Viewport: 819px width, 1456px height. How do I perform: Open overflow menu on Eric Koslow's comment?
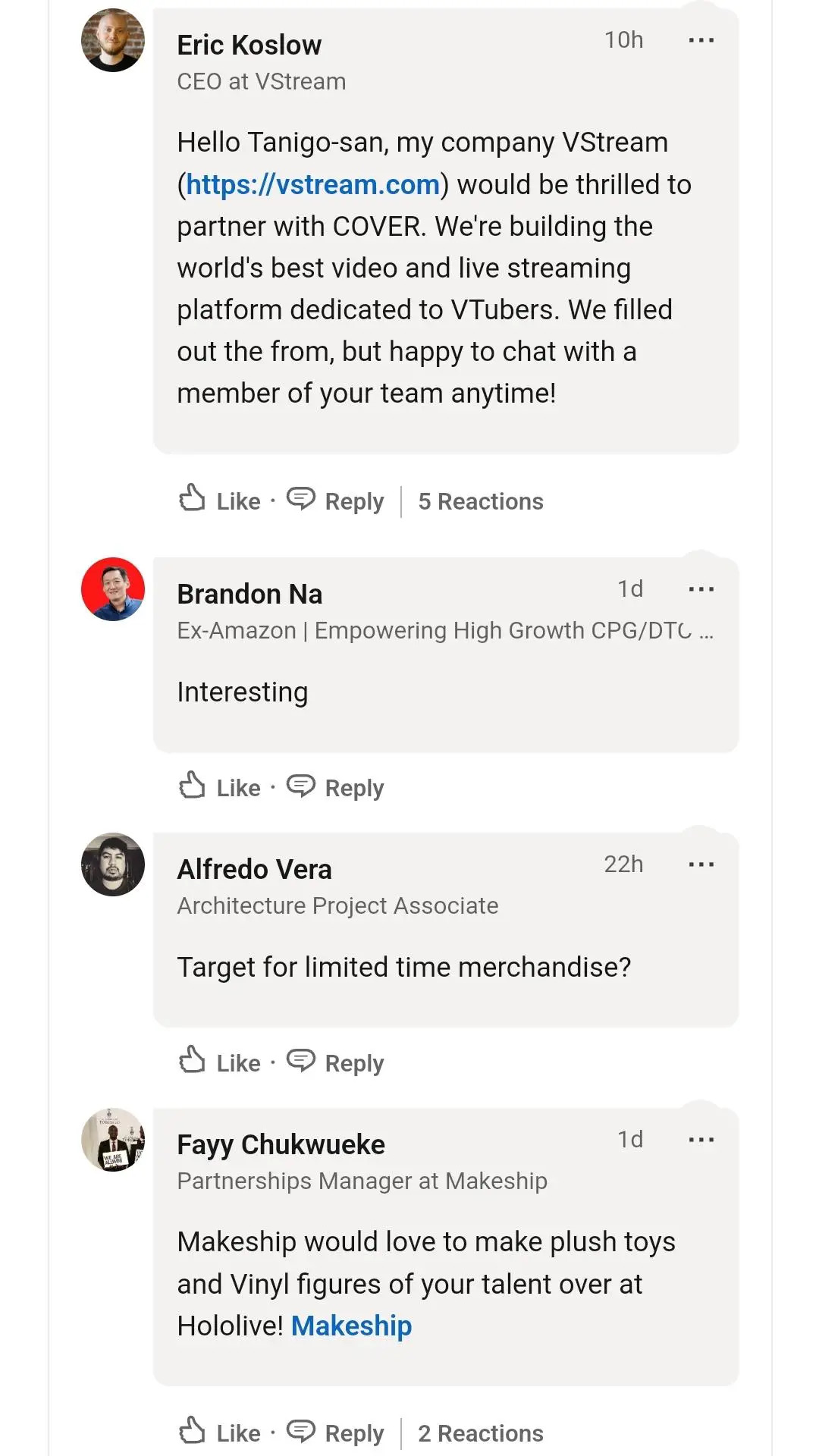(x=701, y=40)
